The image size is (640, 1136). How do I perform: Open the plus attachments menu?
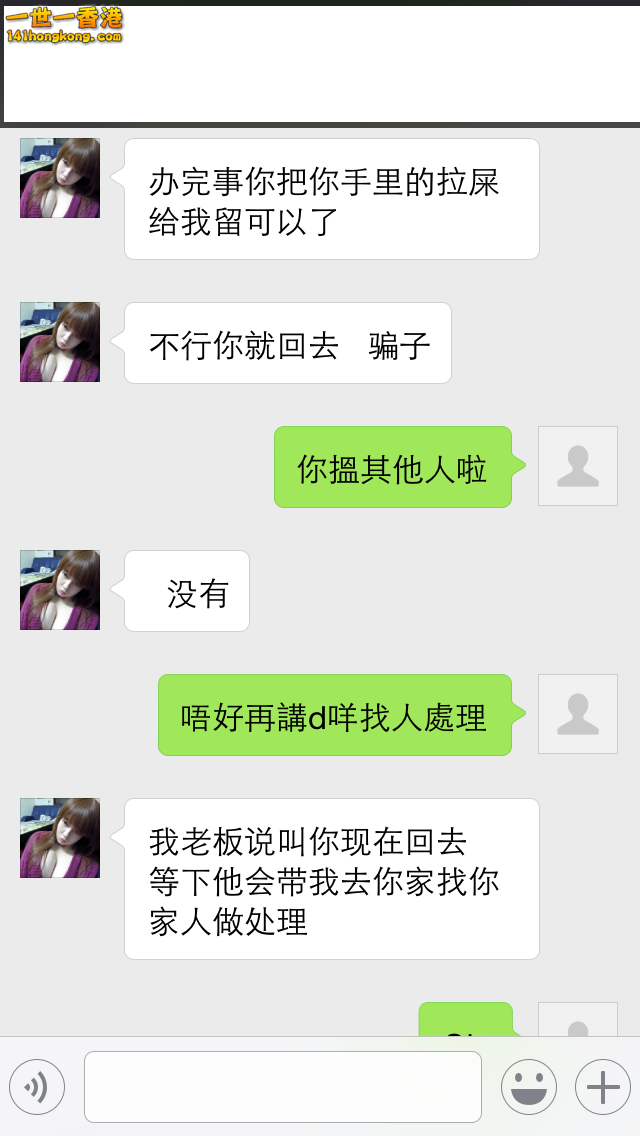[602, 1087]
